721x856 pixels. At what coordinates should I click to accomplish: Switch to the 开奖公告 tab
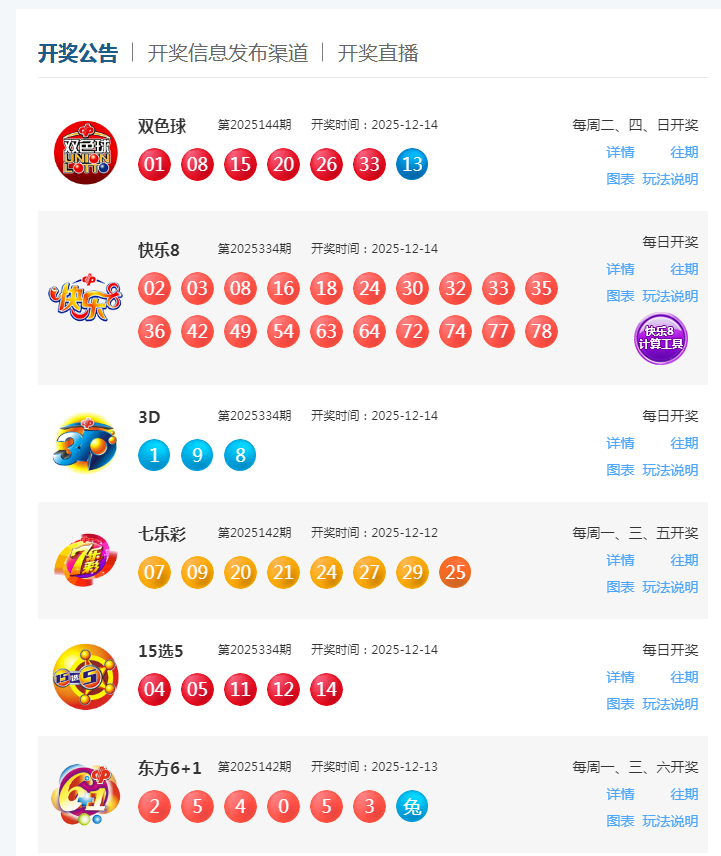click(78, 53)
